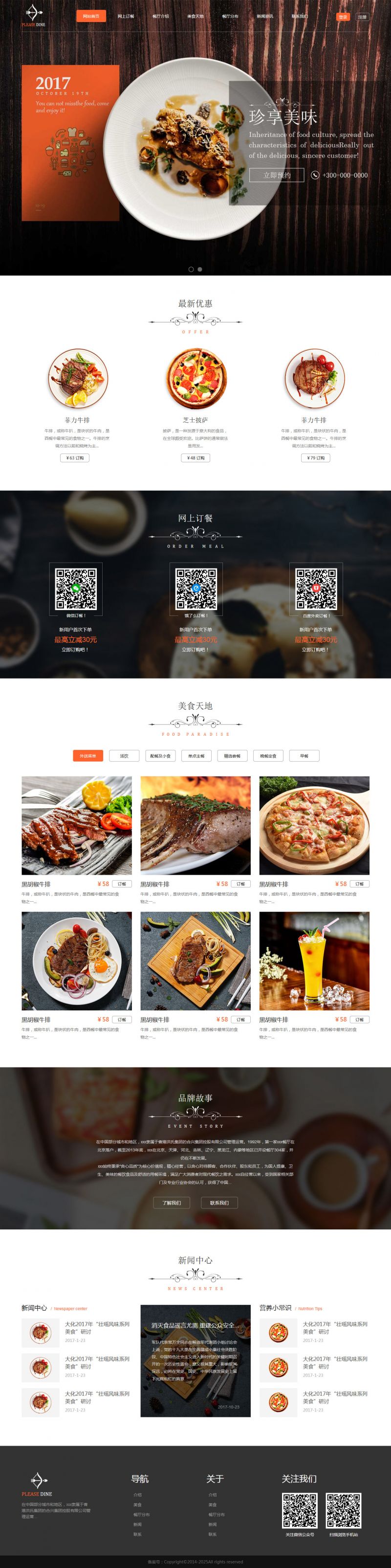391x1568 pixels.
Task: Tap the 注册 register button
Action: 363,17
